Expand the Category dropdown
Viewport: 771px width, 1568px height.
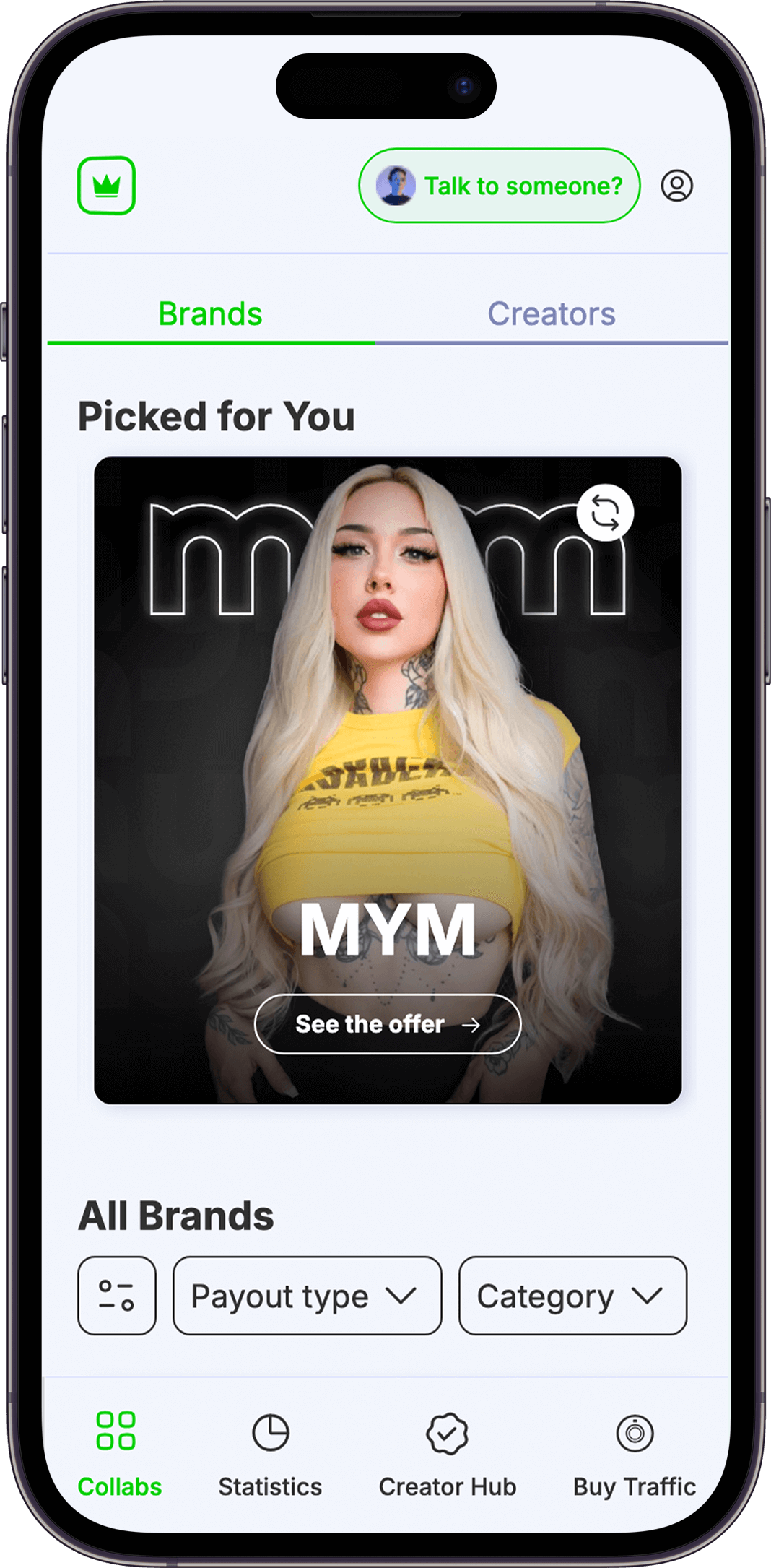(x=572, y=1296)
